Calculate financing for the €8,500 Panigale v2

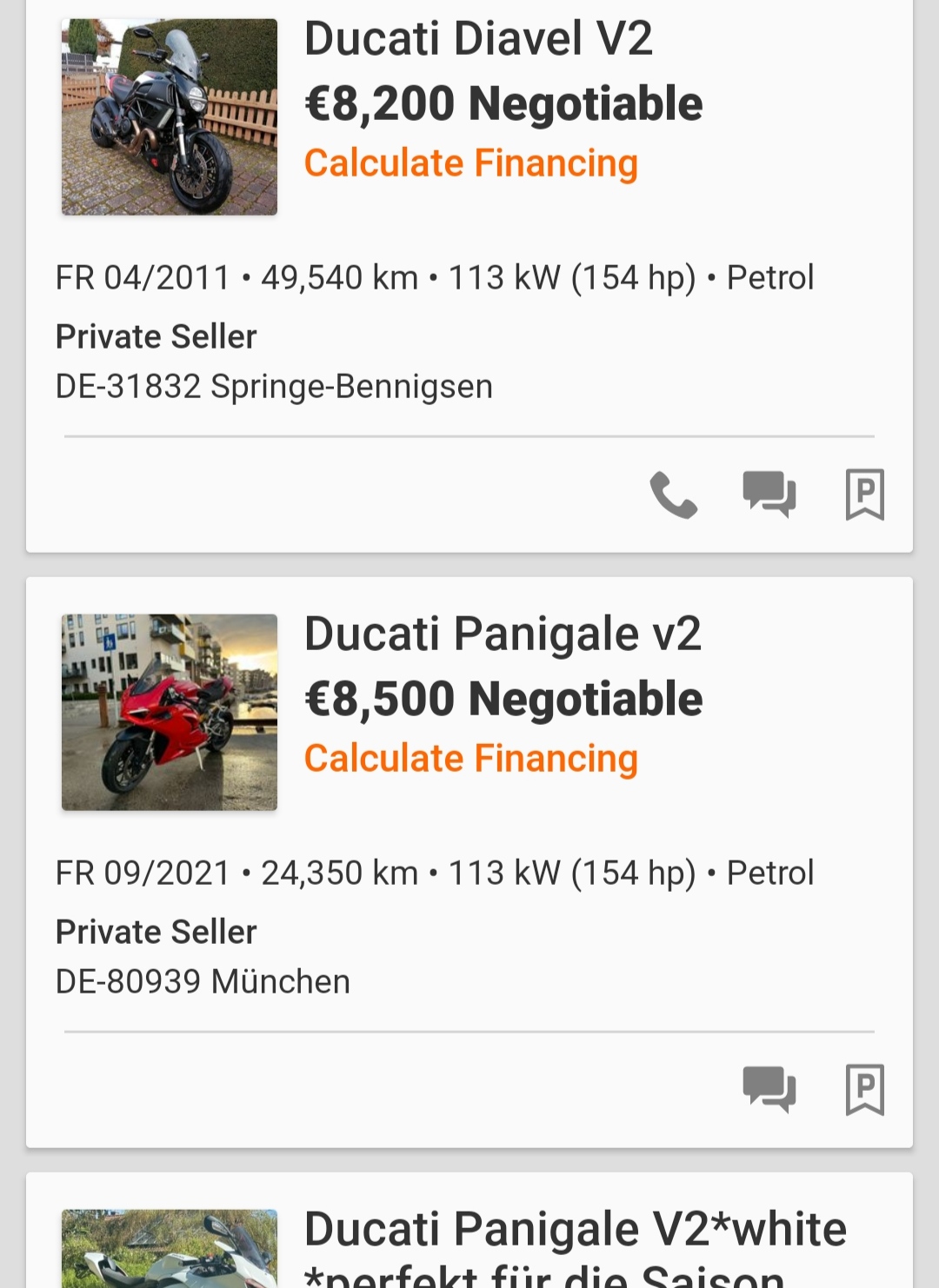tap(470, 759)
